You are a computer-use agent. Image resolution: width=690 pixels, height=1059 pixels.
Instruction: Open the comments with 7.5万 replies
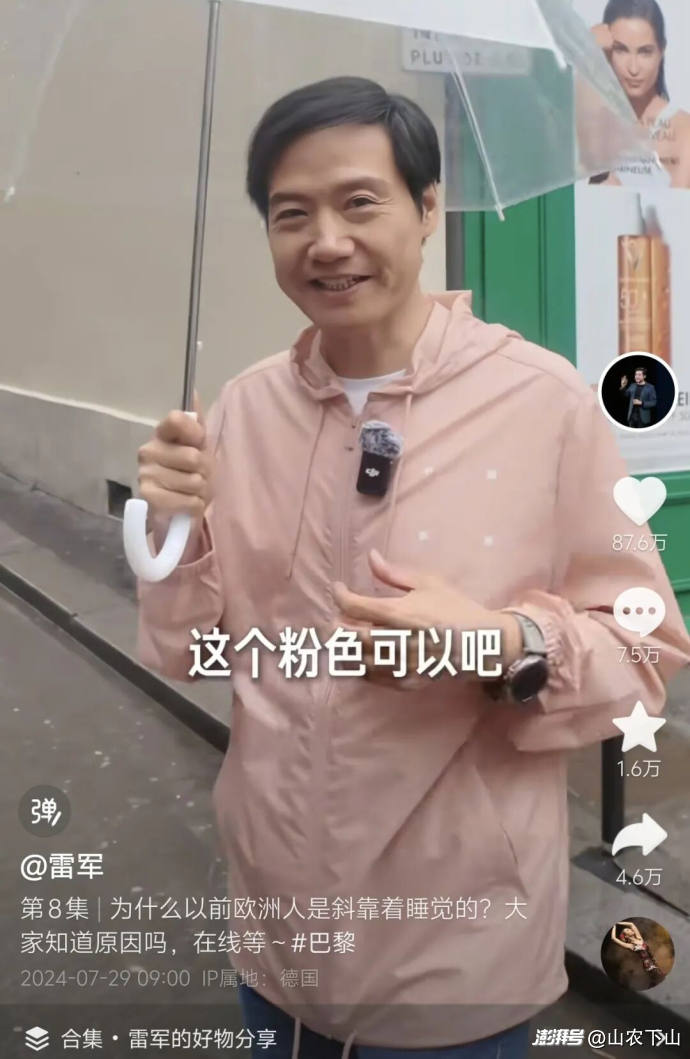pos(638,611)
